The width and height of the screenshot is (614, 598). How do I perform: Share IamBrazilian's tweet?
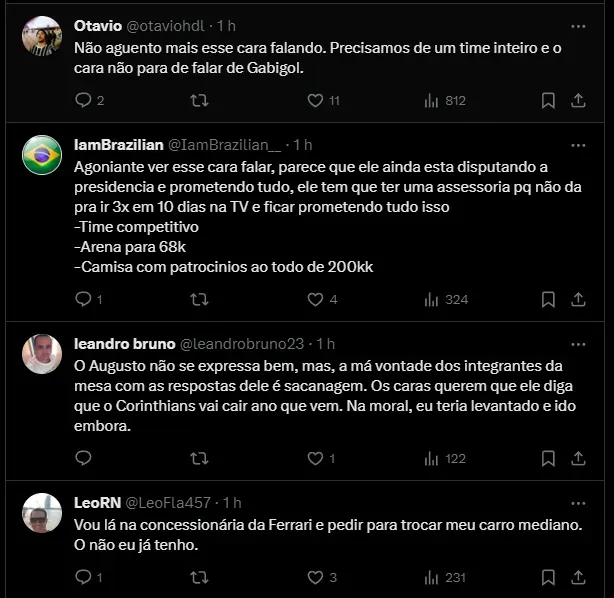coord(578,299)
